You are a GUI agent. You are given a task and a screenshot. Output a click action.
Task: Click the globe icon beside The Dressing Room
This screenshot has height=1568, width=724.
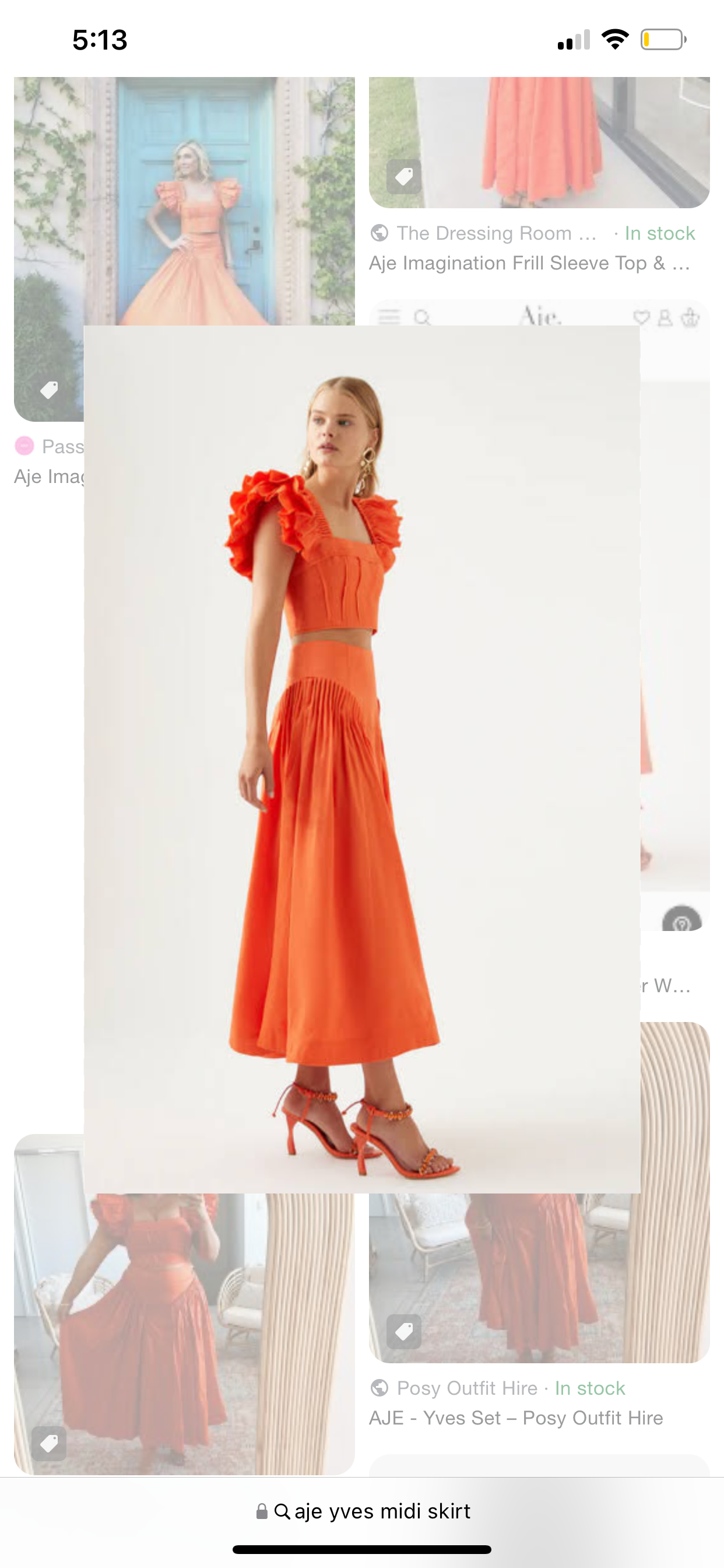click(x=380, y=233)
